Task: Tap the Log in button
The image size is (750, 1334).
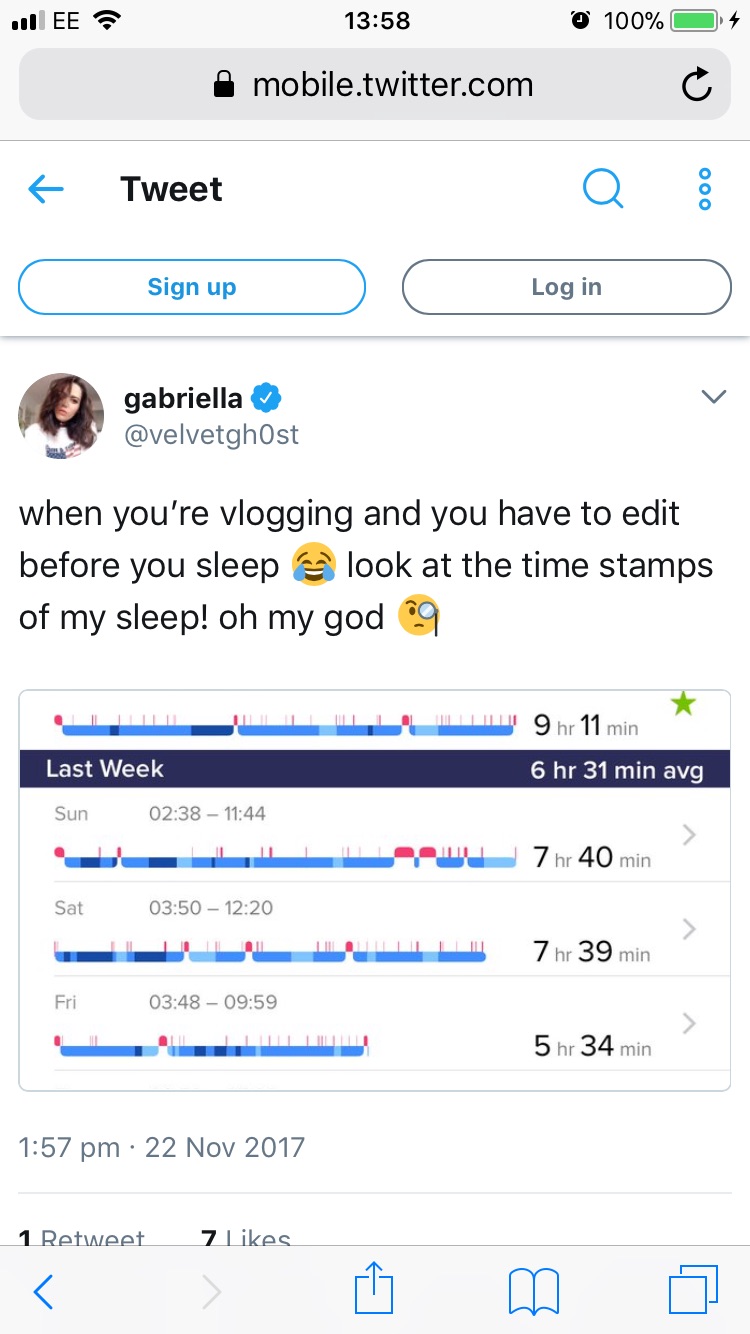Action: (566, 287)
